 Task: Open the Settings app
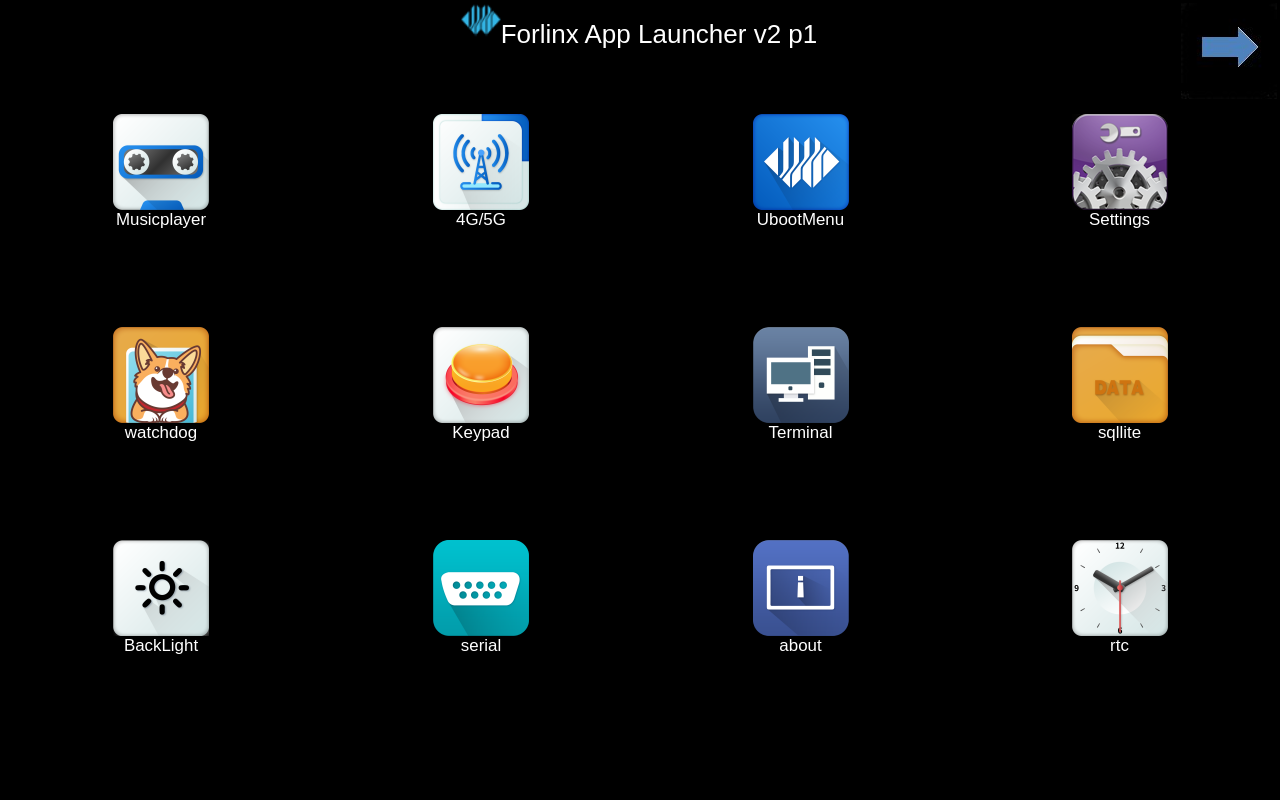(x=1120, y=162)
